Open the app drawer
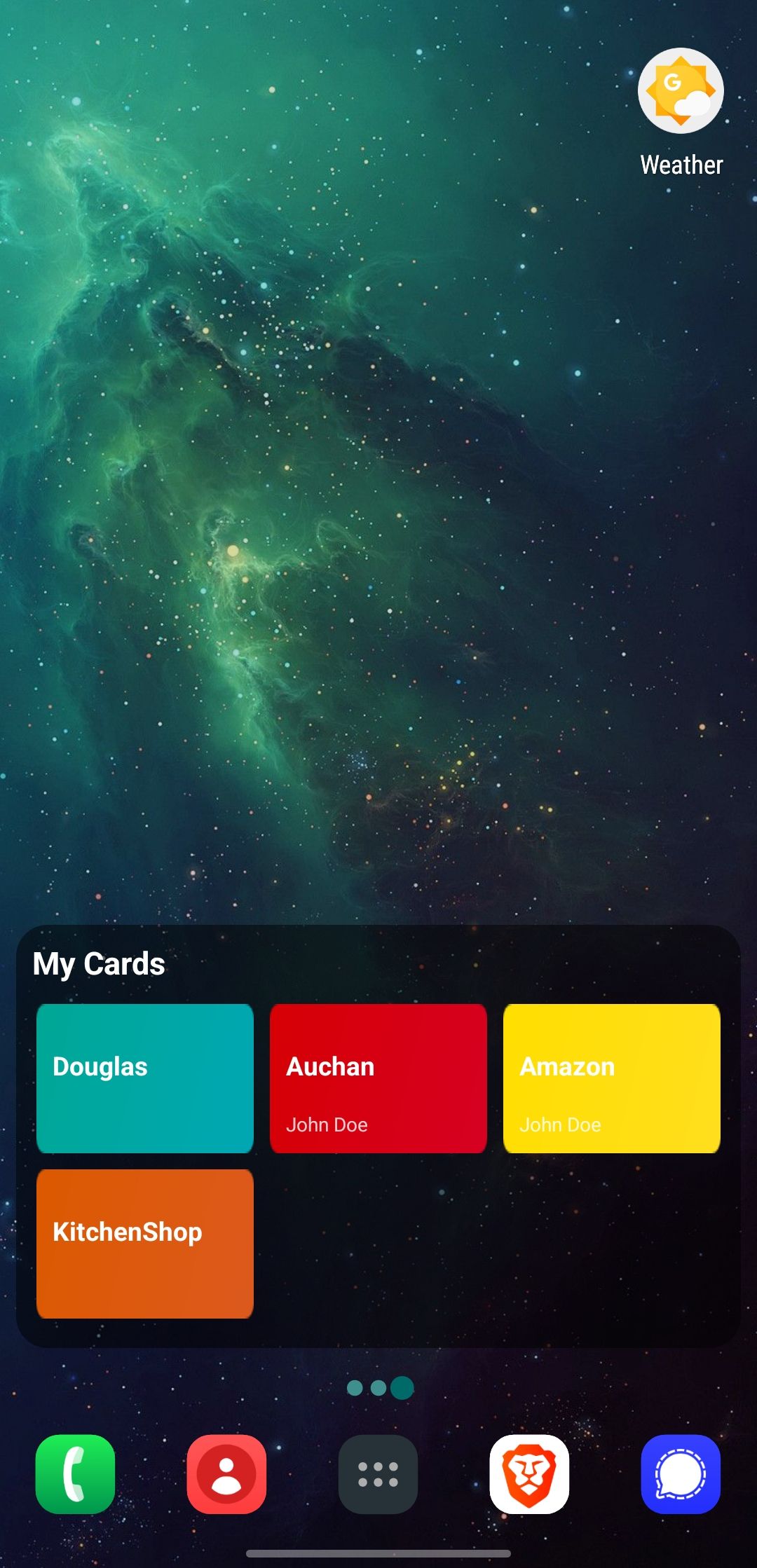This screenshot has width=757, height=1568. click(378, 1473)
